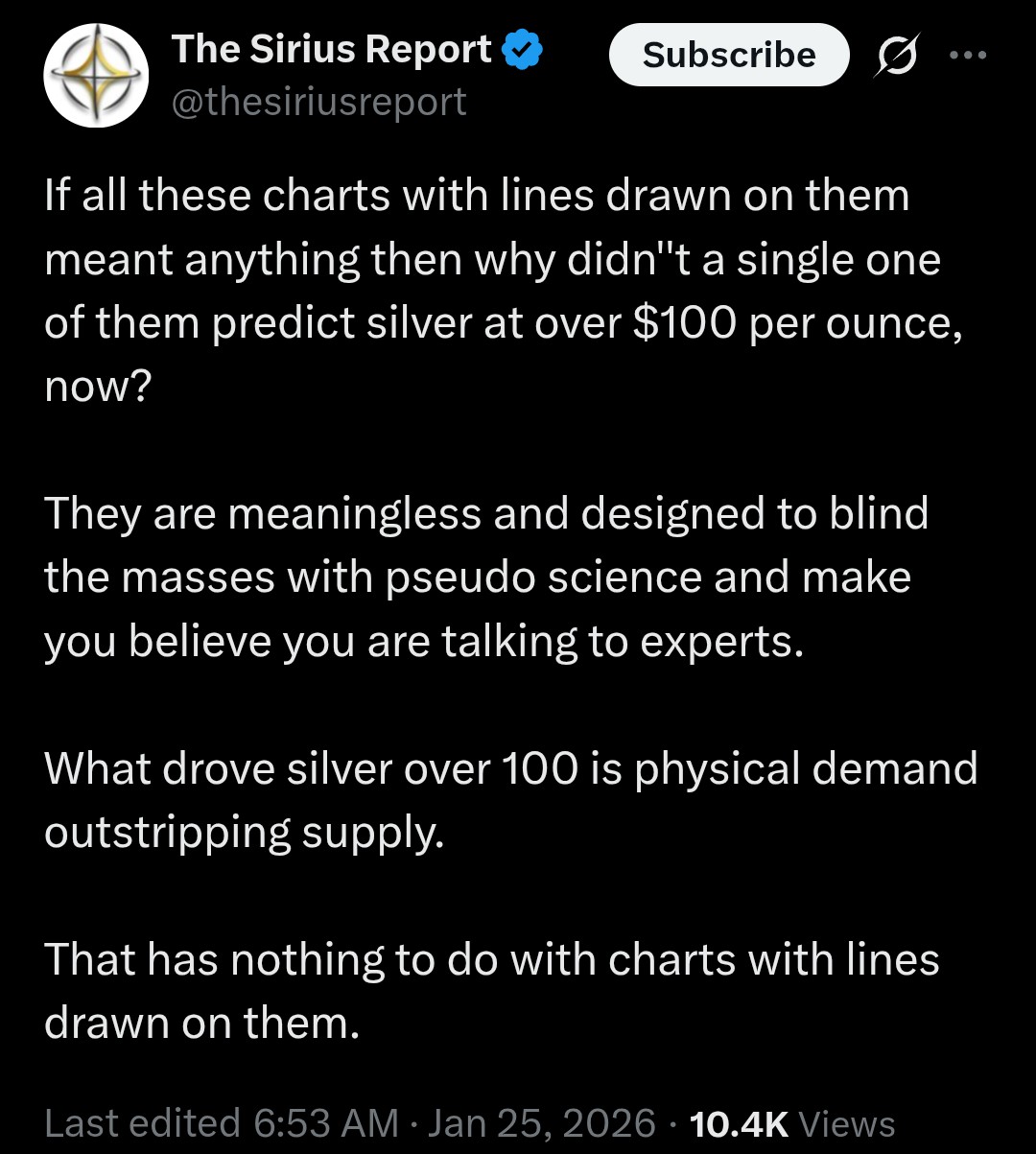This screenshot has width=1036, height=1154.
Task: Open The Sirius Report profile picture
Action: (97, 76)
